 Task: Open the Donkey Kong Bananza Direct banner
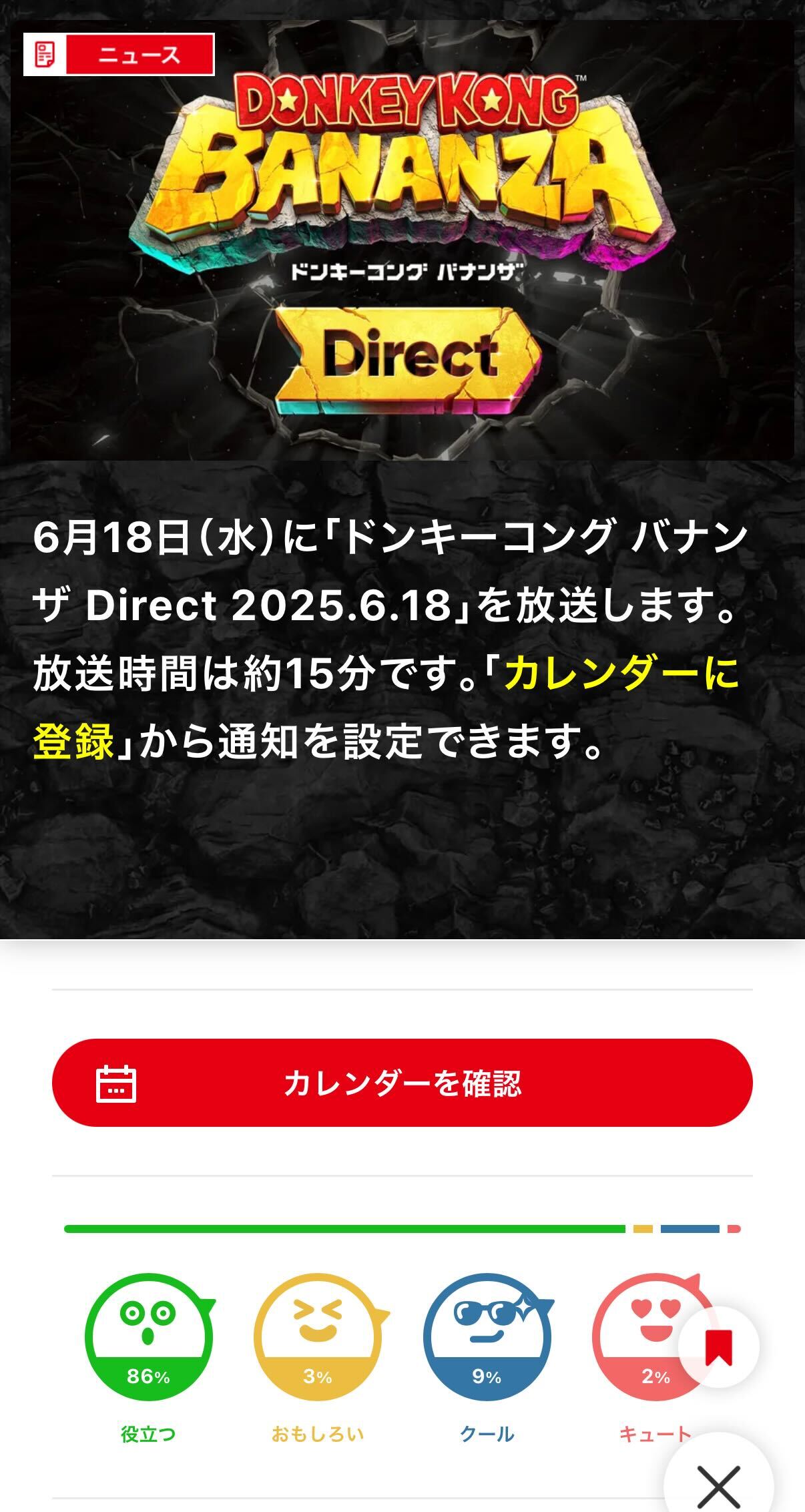click(x=402, y=240)
